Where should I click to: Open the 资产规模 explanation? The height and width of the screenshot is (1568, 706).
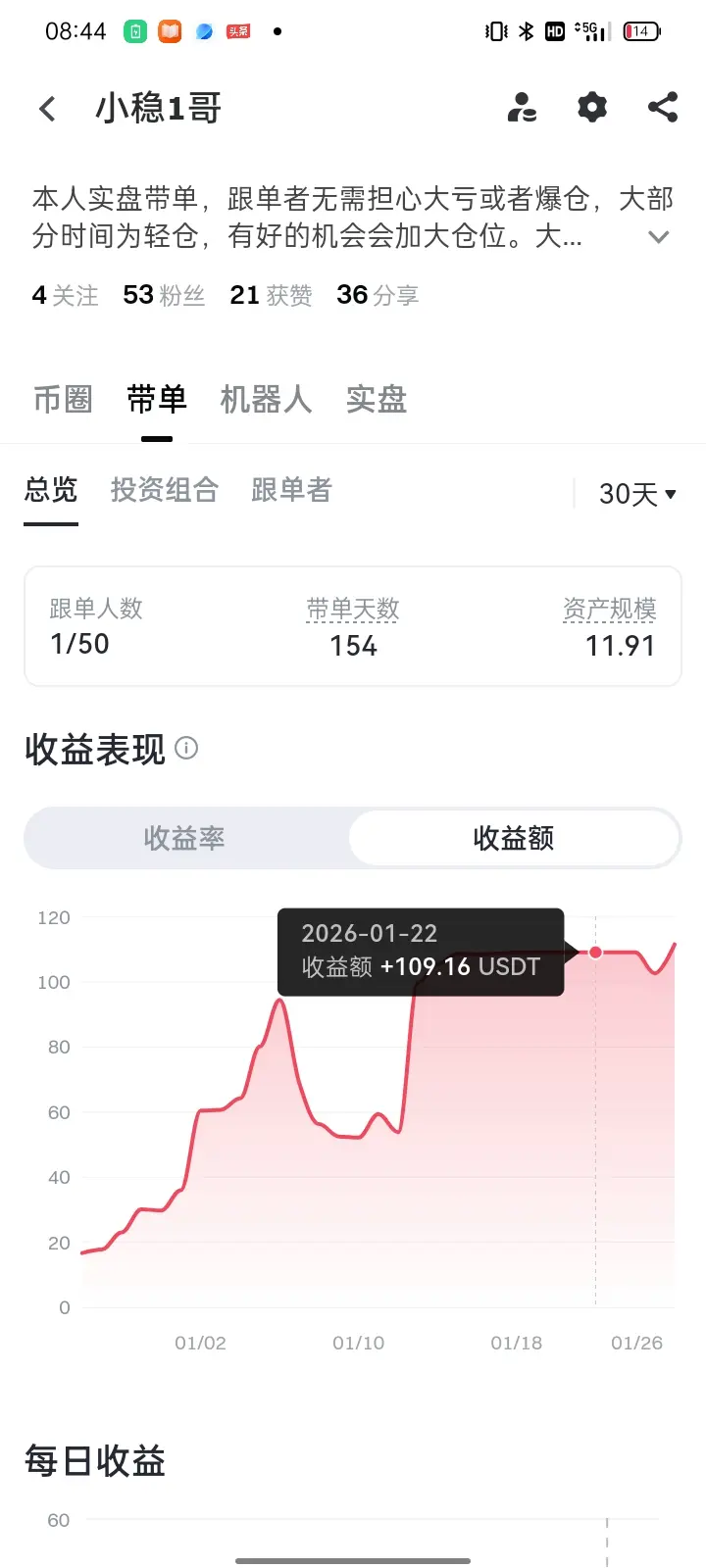(x=609, y=610)
